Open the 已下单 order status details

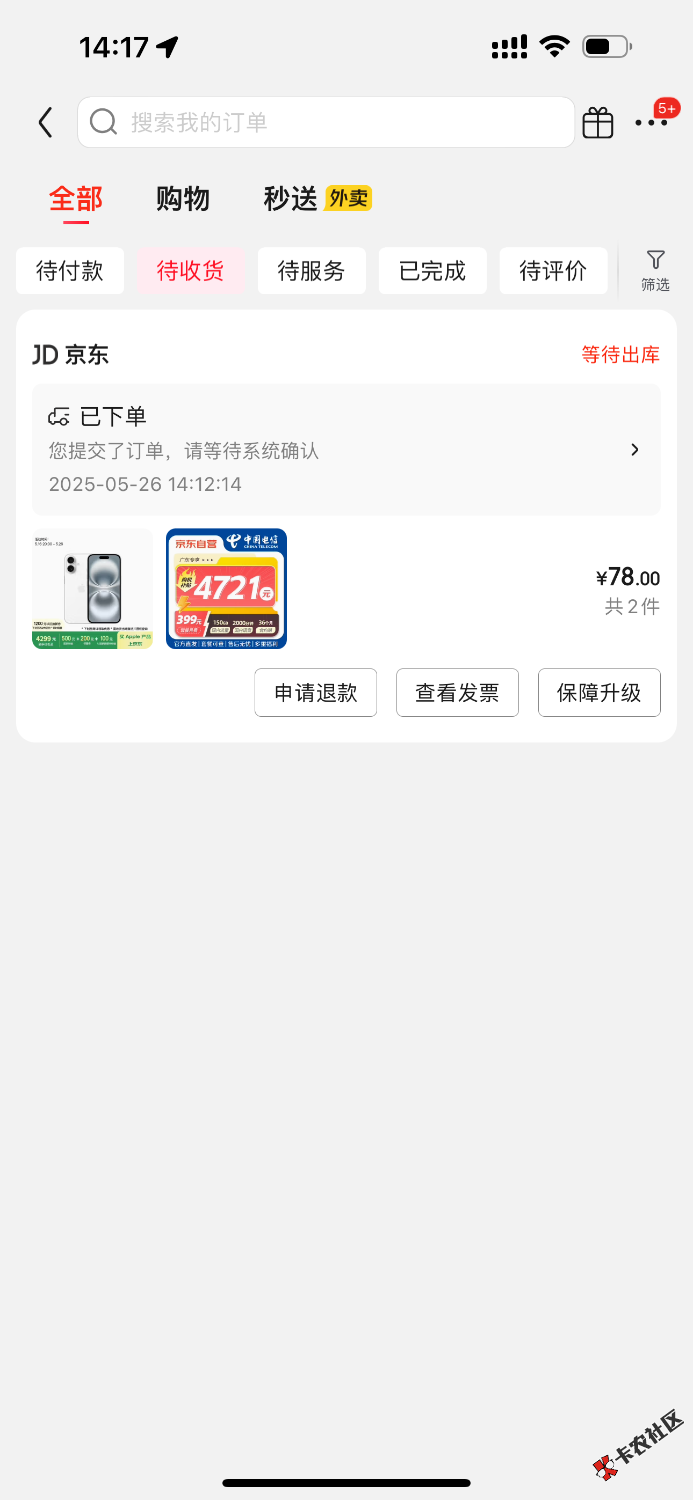coord(346,450)
